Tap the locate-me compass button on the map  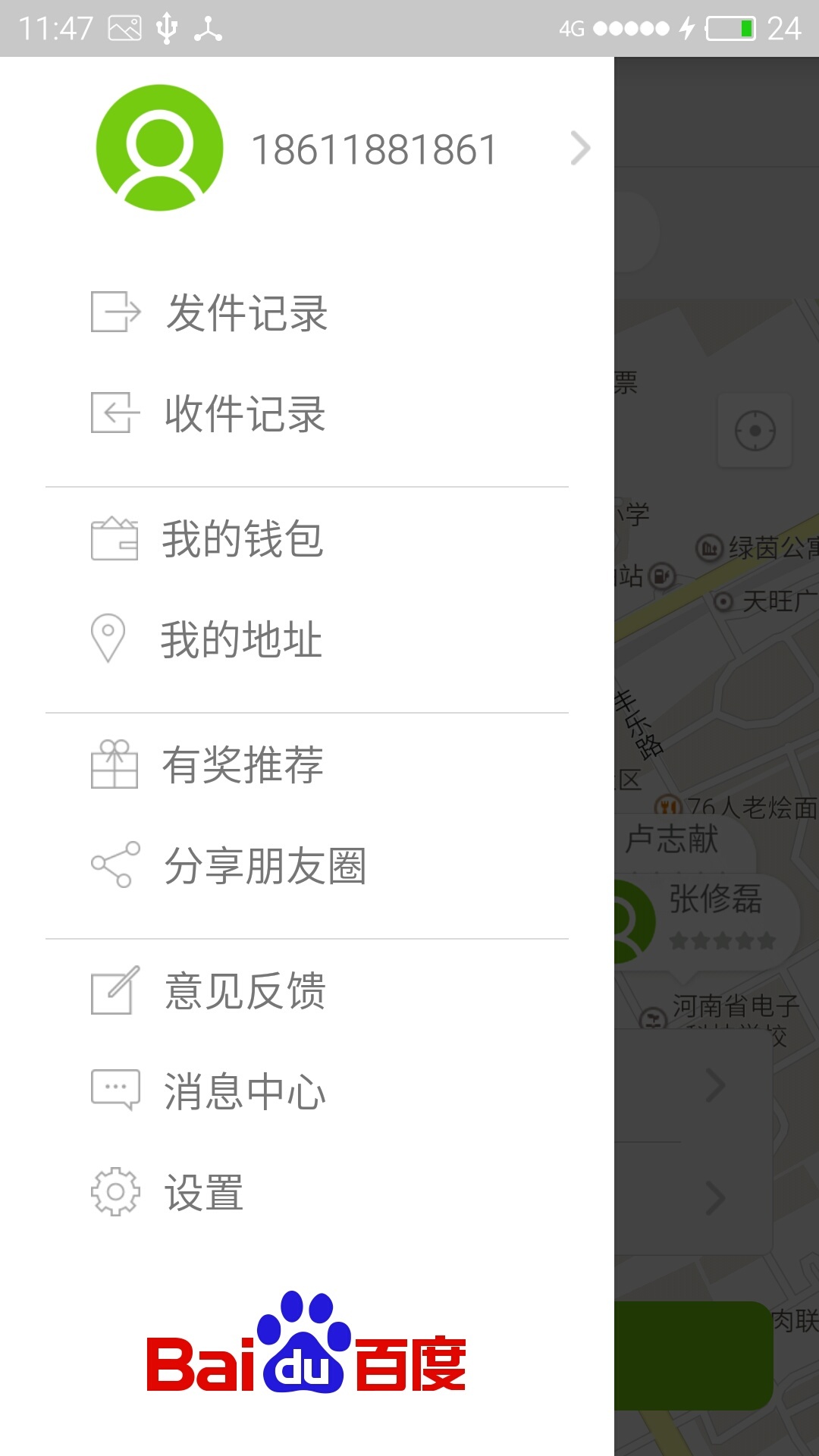coord(755,430)
